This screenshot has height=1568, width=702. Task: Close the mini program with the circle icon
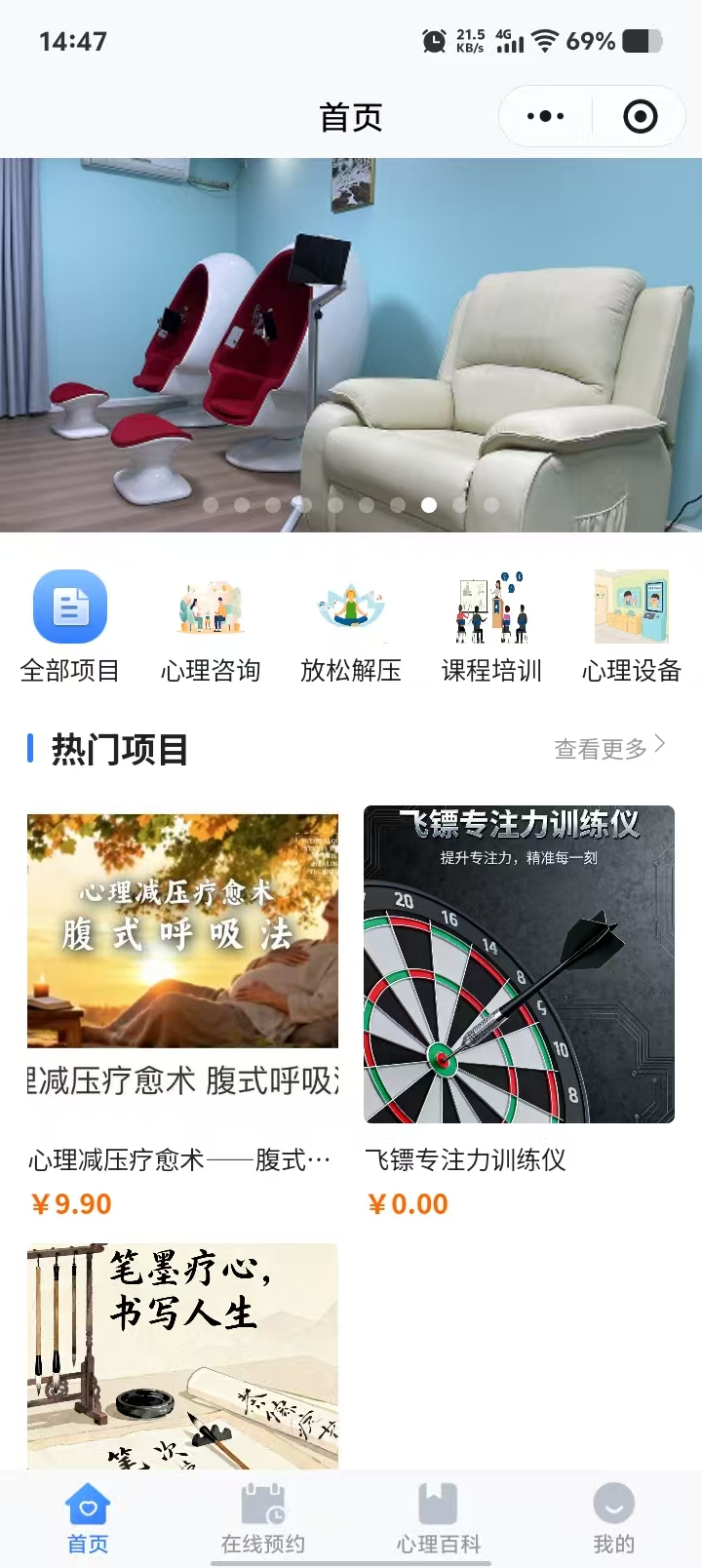click(640, 117)
